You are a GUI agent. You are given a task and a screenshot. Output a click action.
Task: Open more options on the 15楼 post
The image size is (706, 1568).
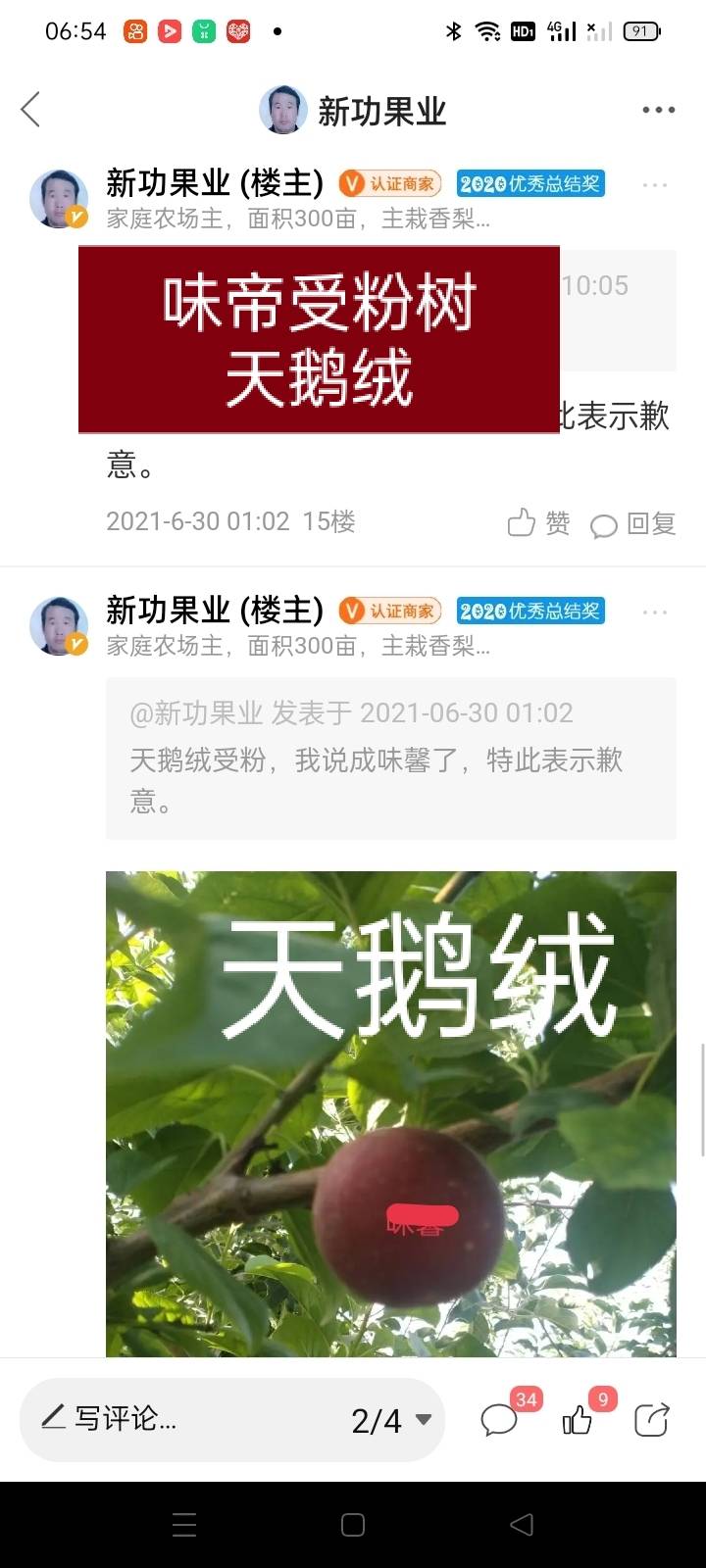654,185
